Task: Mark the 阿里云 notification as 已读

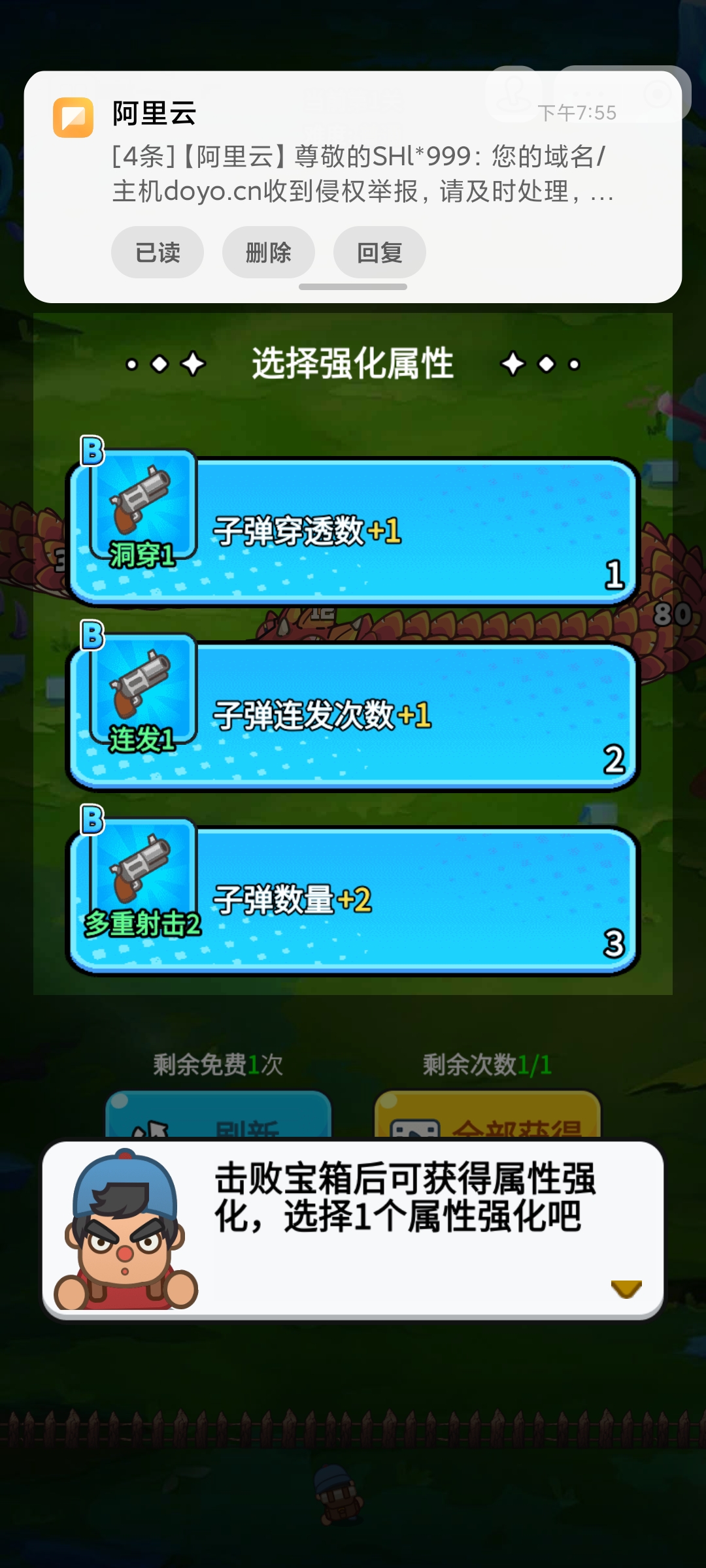Action: [157, 252]
